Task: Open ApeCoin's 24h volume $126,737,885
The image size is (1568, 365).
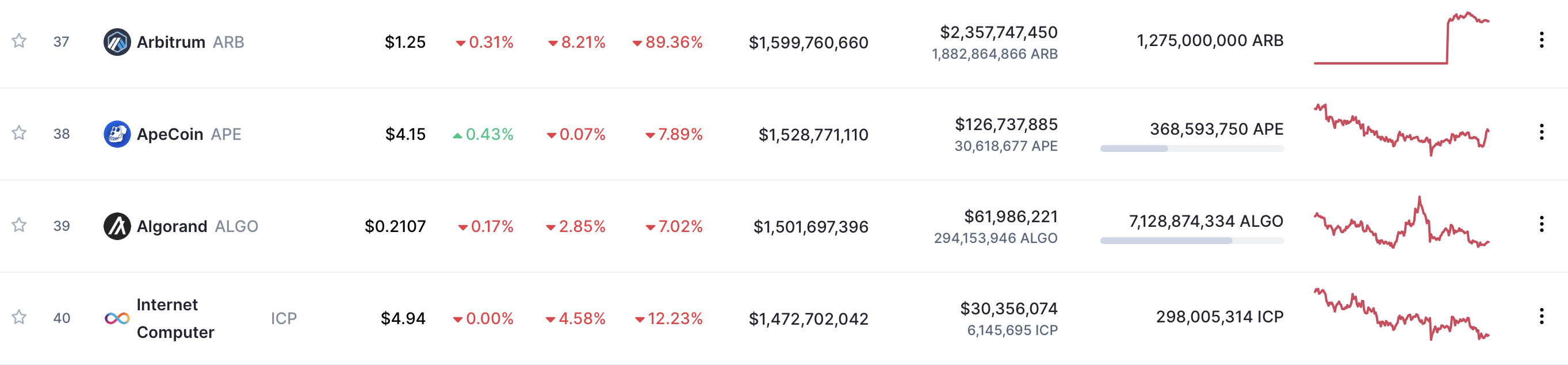Action: [x=1005, y=124]
